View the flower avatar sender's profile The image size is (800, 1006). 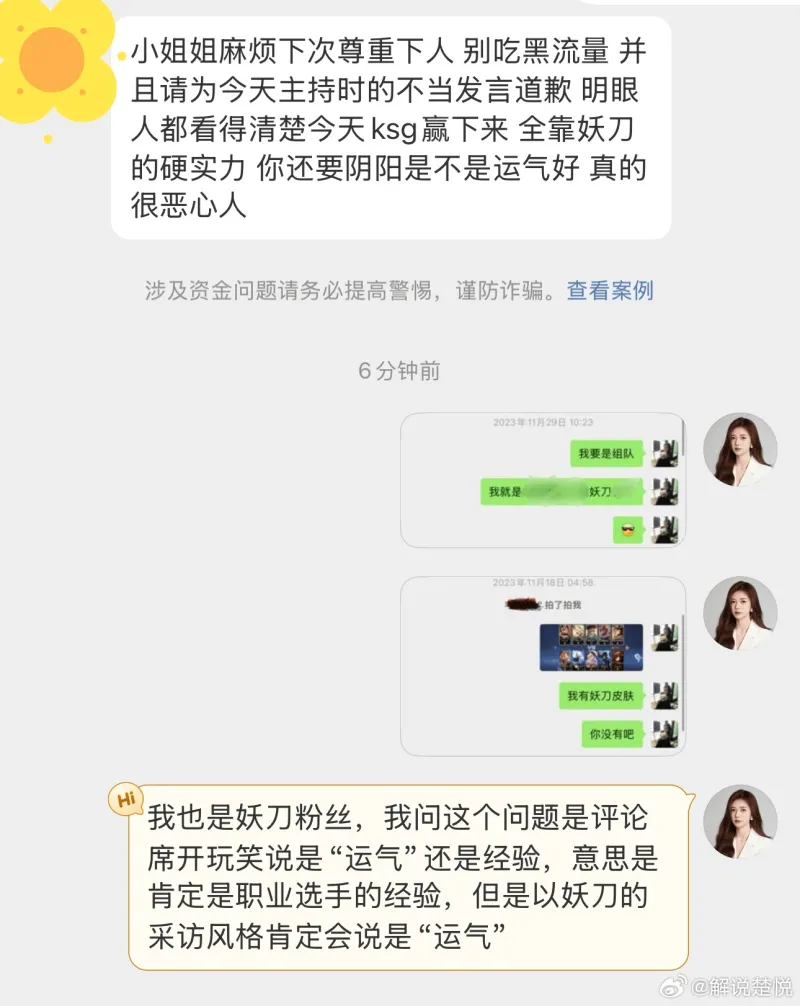[x=52, y=58]
